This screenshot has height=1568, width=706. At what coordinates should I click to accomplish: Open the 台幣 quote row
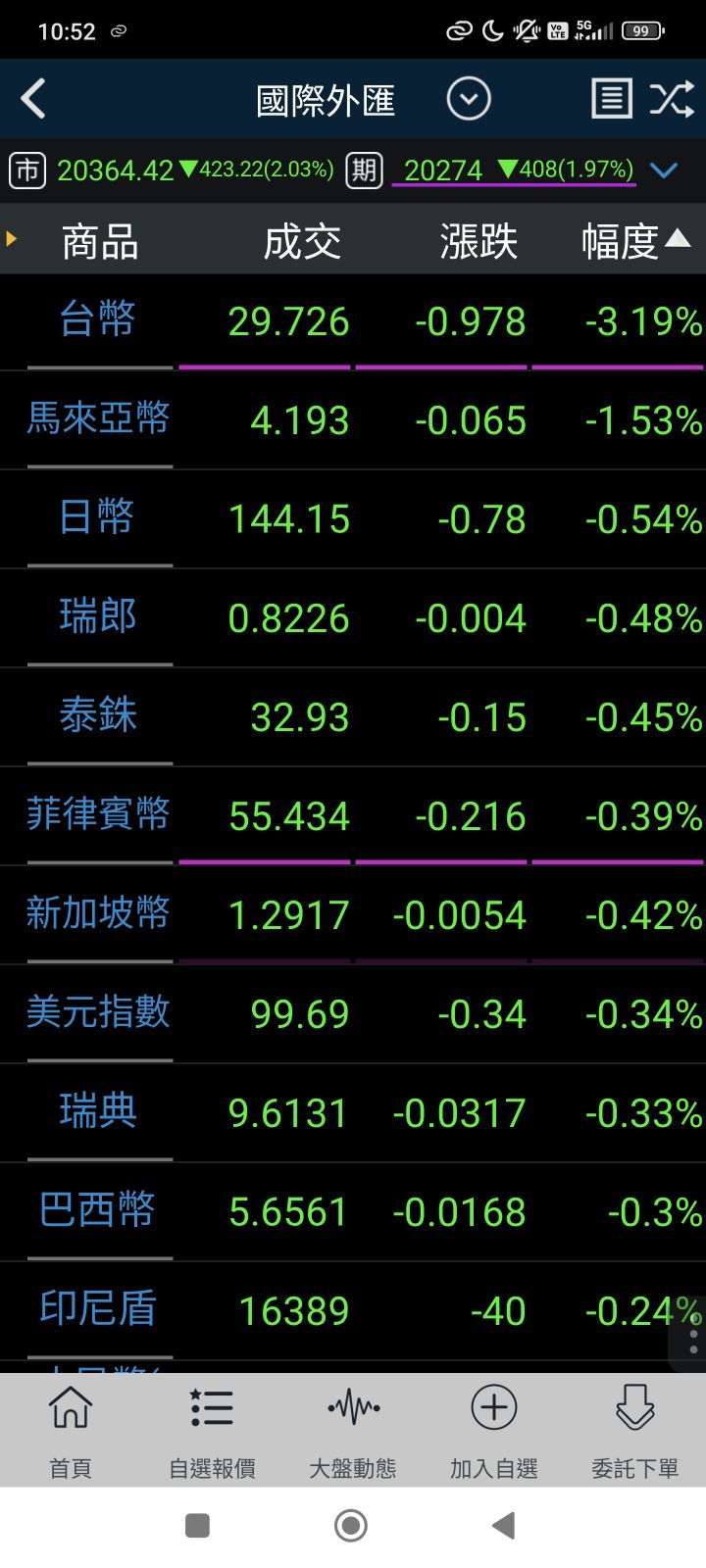point(353,322)
